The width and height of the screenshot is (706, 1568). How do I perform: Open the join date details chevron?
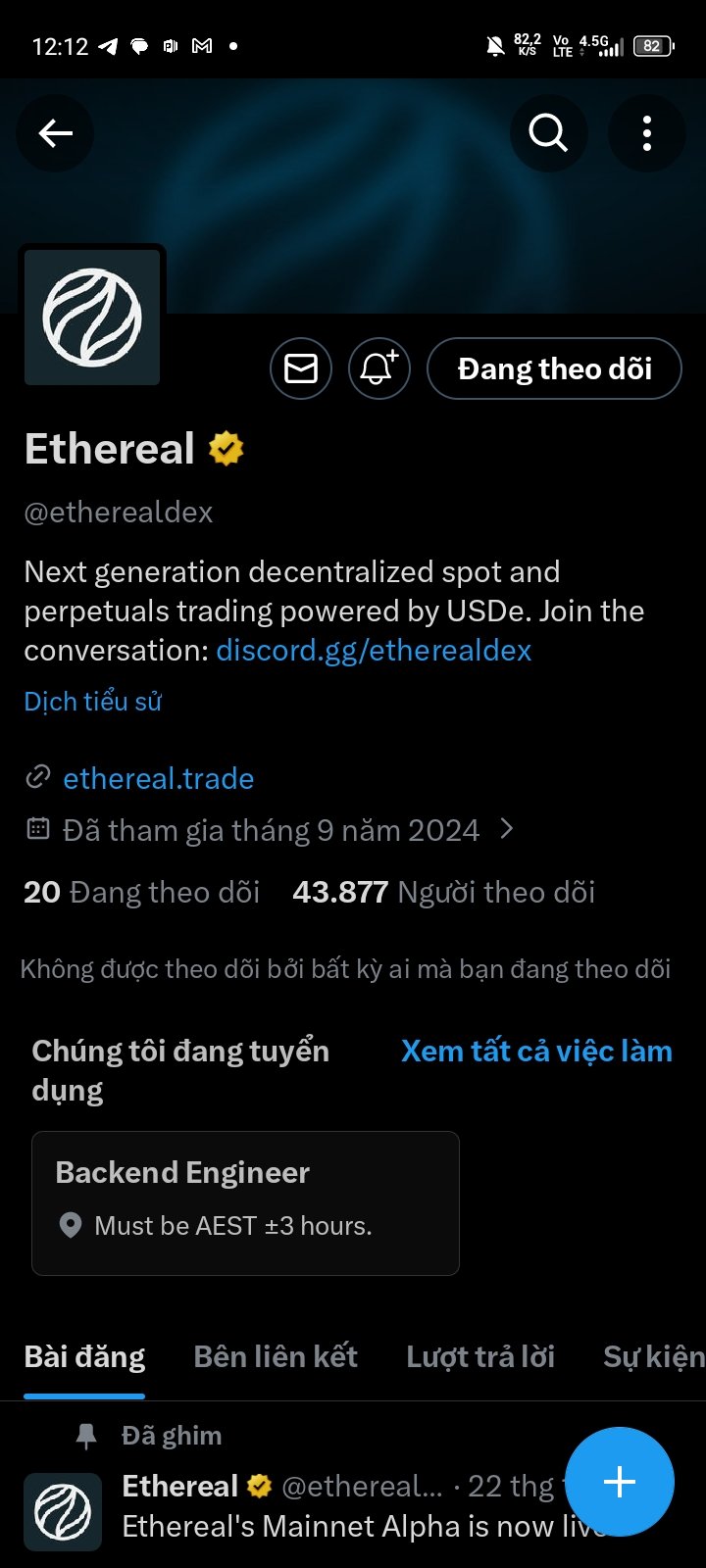506,830
